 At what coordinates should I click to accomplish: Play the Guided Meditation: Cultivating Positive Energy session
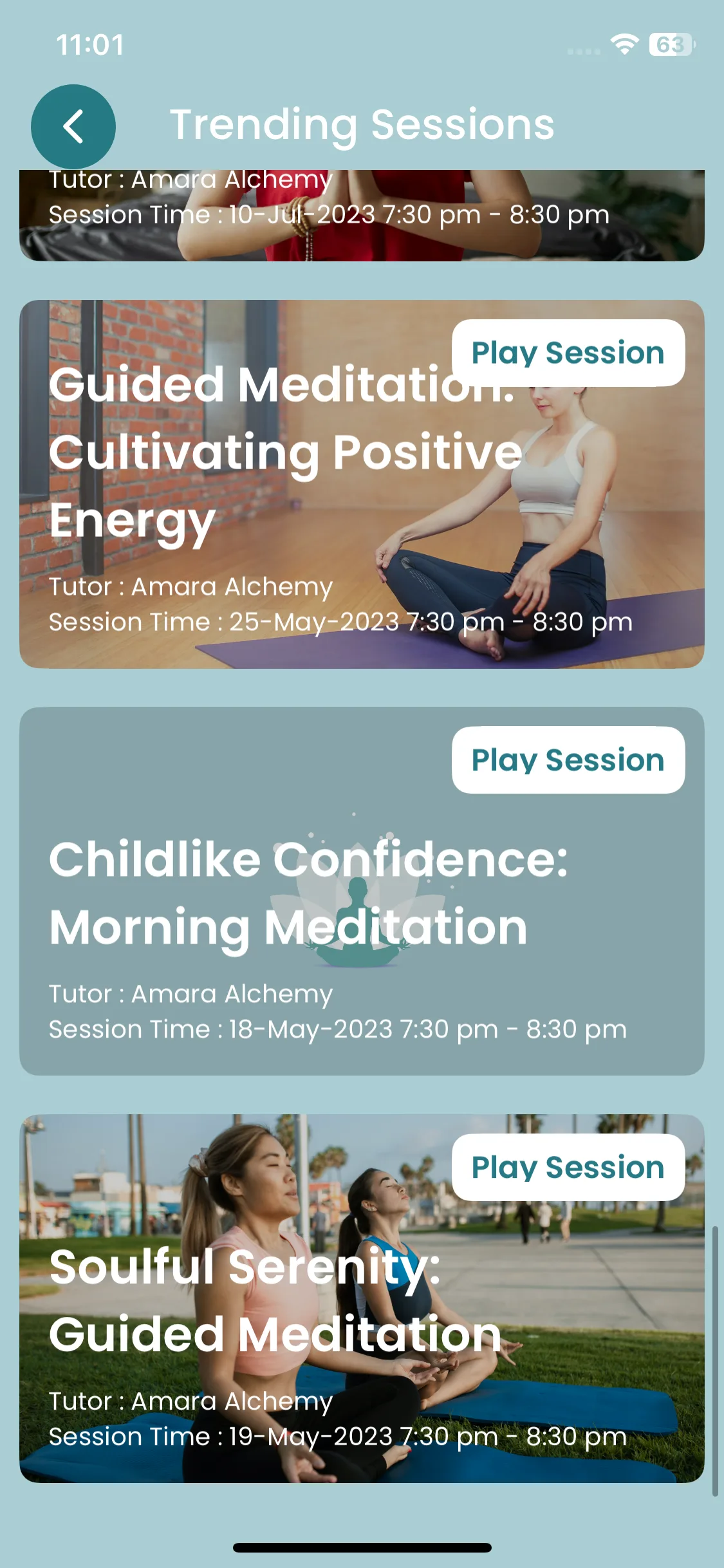click(568, 353)
